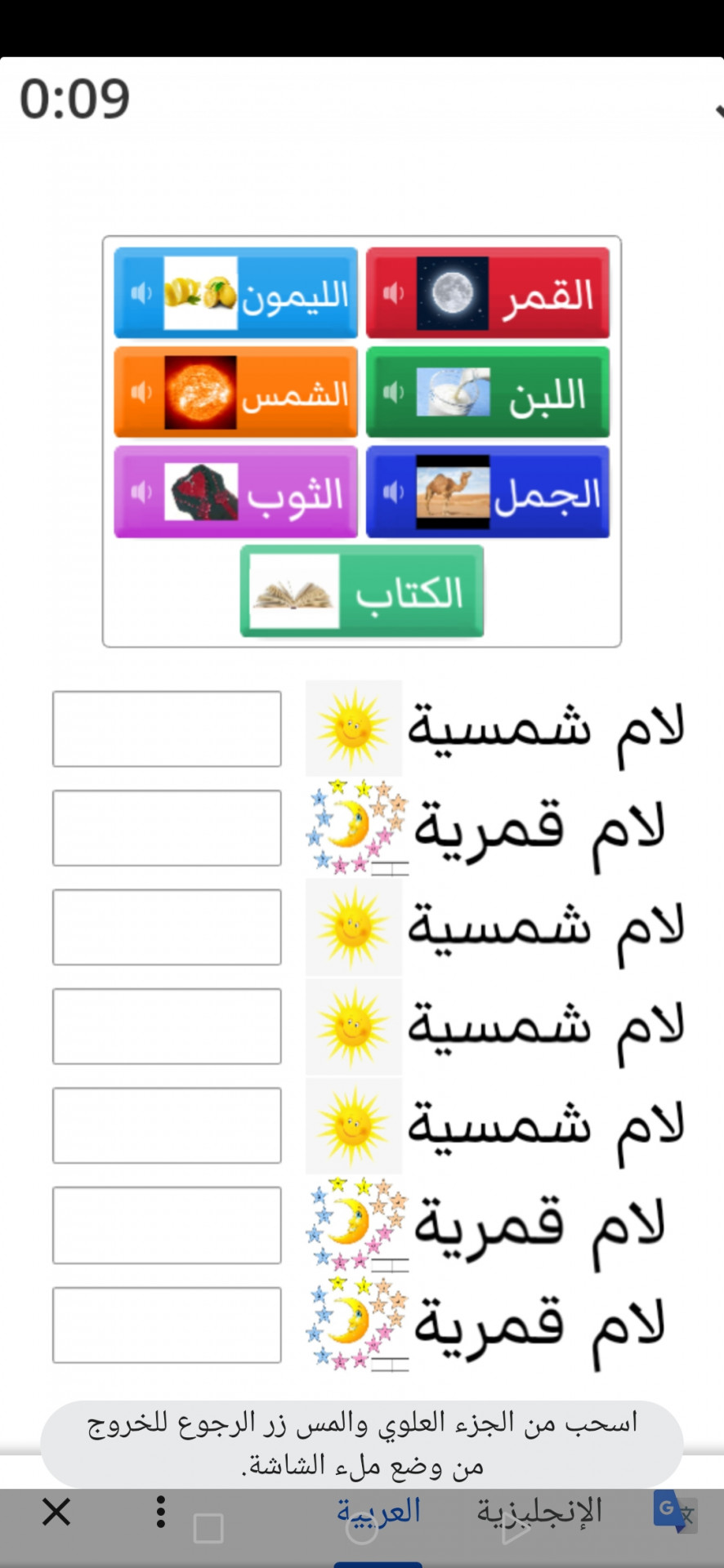
Task: Switch the translation to العربية
Action: [x=378, y=1512]
